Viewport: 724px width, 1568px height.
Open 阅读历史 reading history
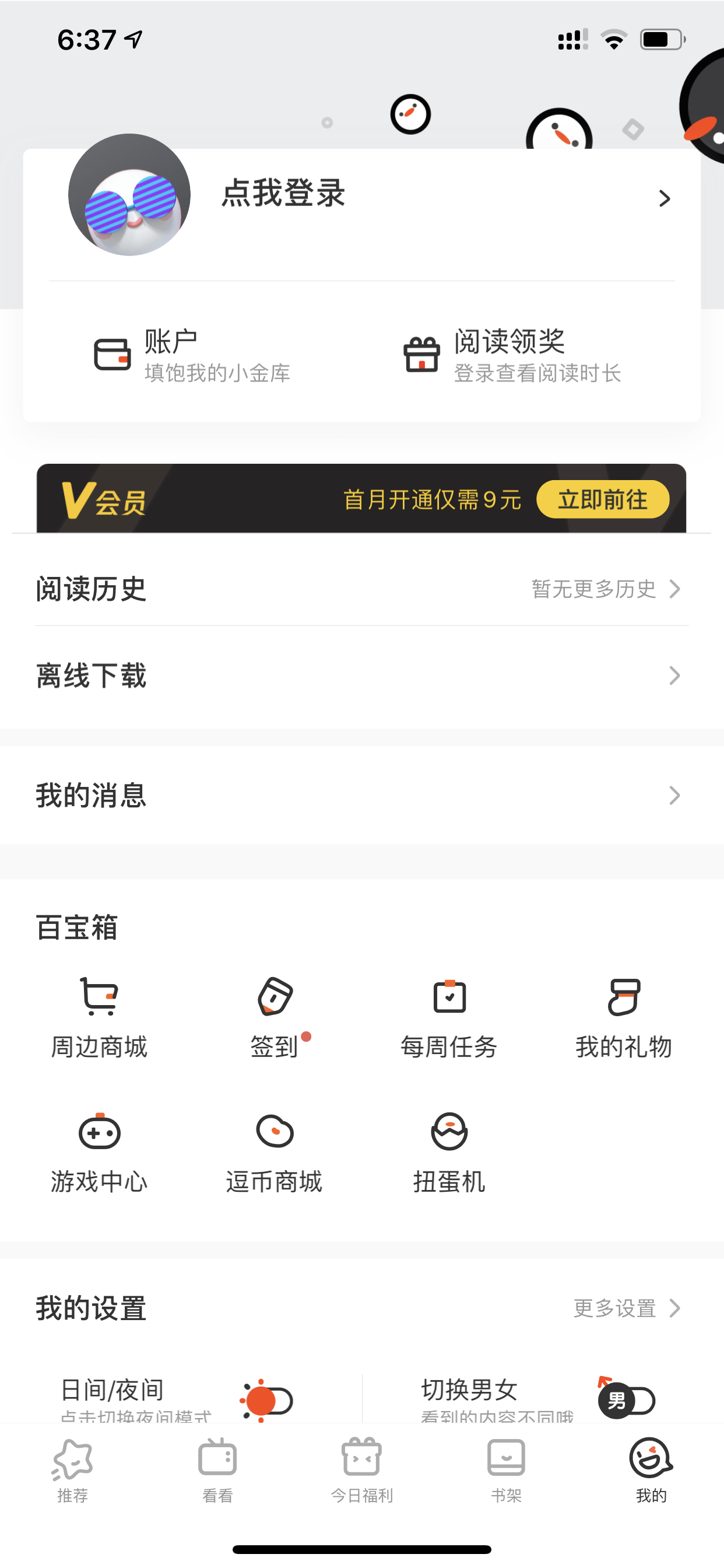pos(361,589)
